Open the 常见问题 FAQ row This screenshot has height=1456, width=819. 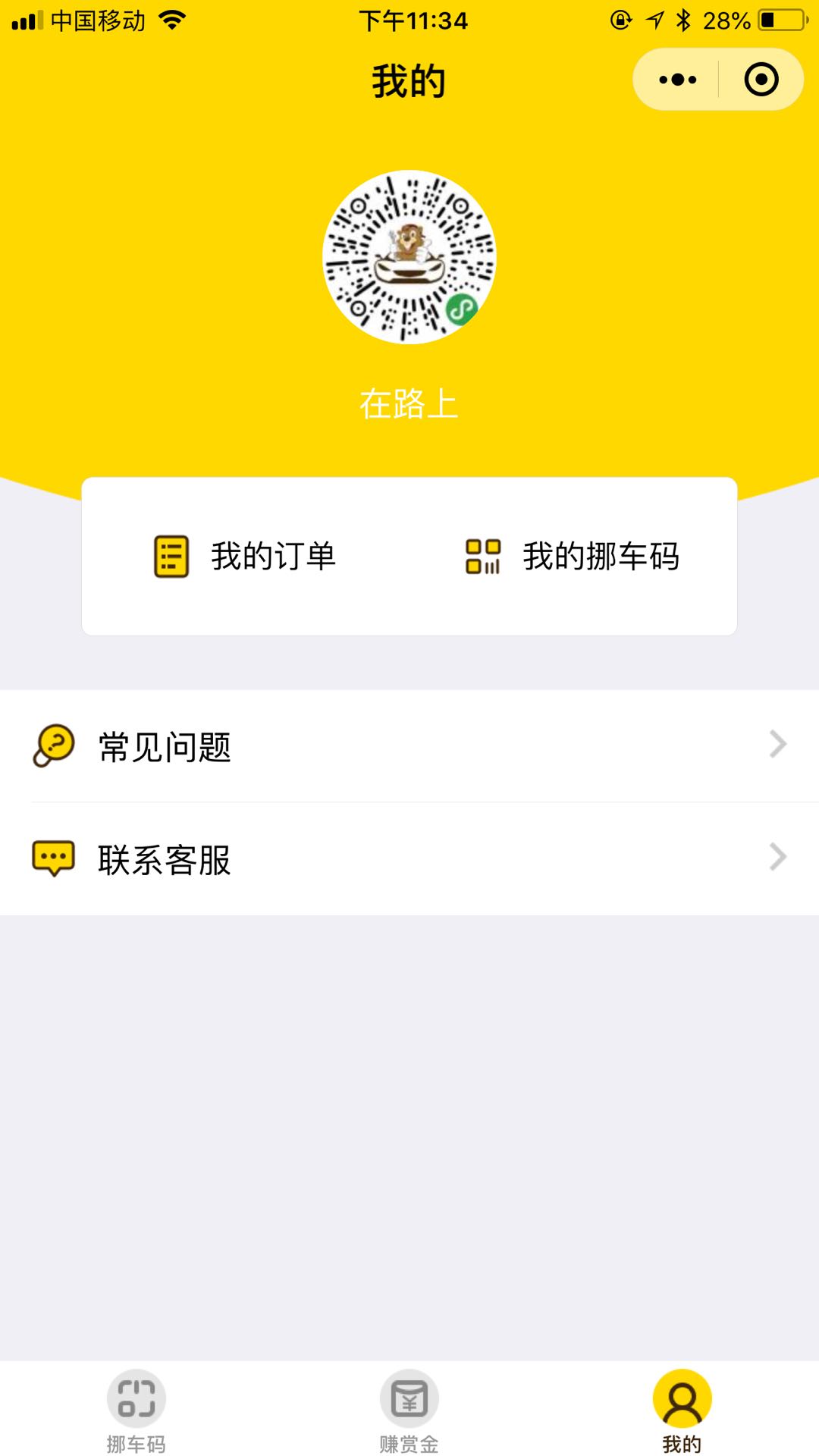click(409, 746)
